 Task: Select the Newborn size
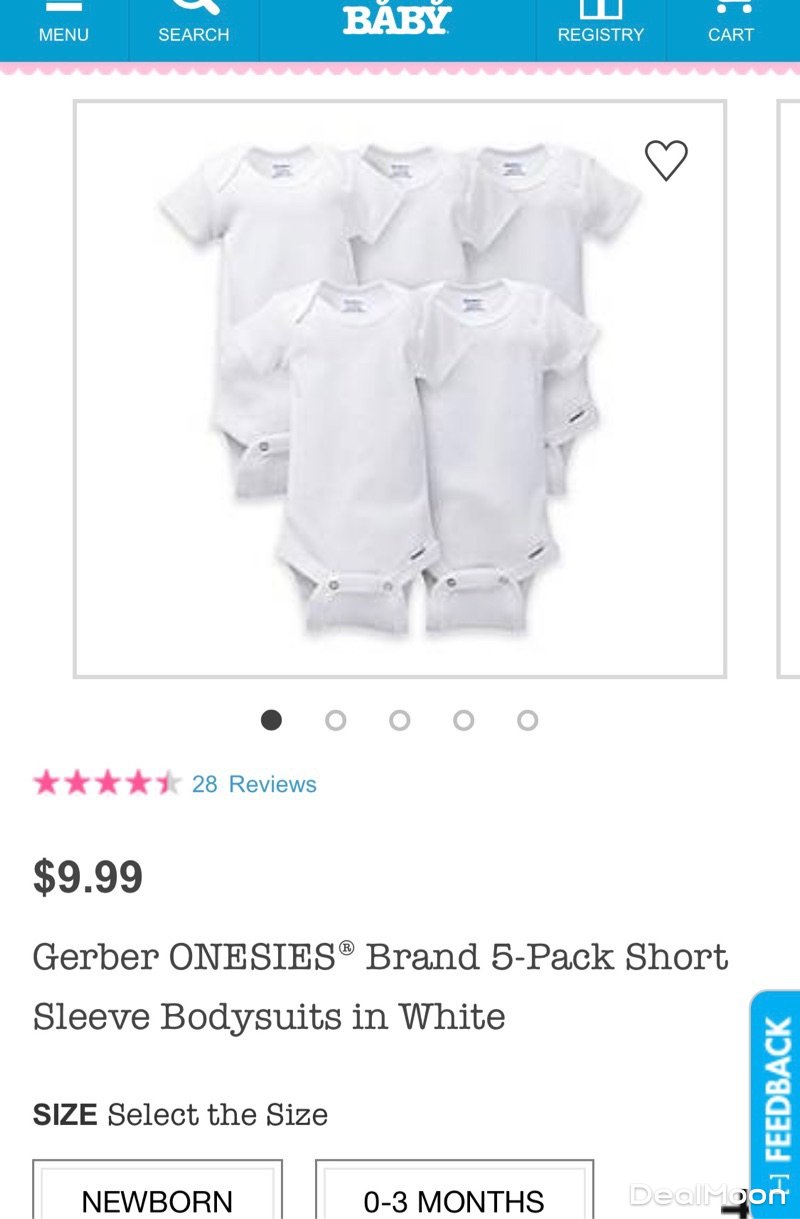(157, 1196)
